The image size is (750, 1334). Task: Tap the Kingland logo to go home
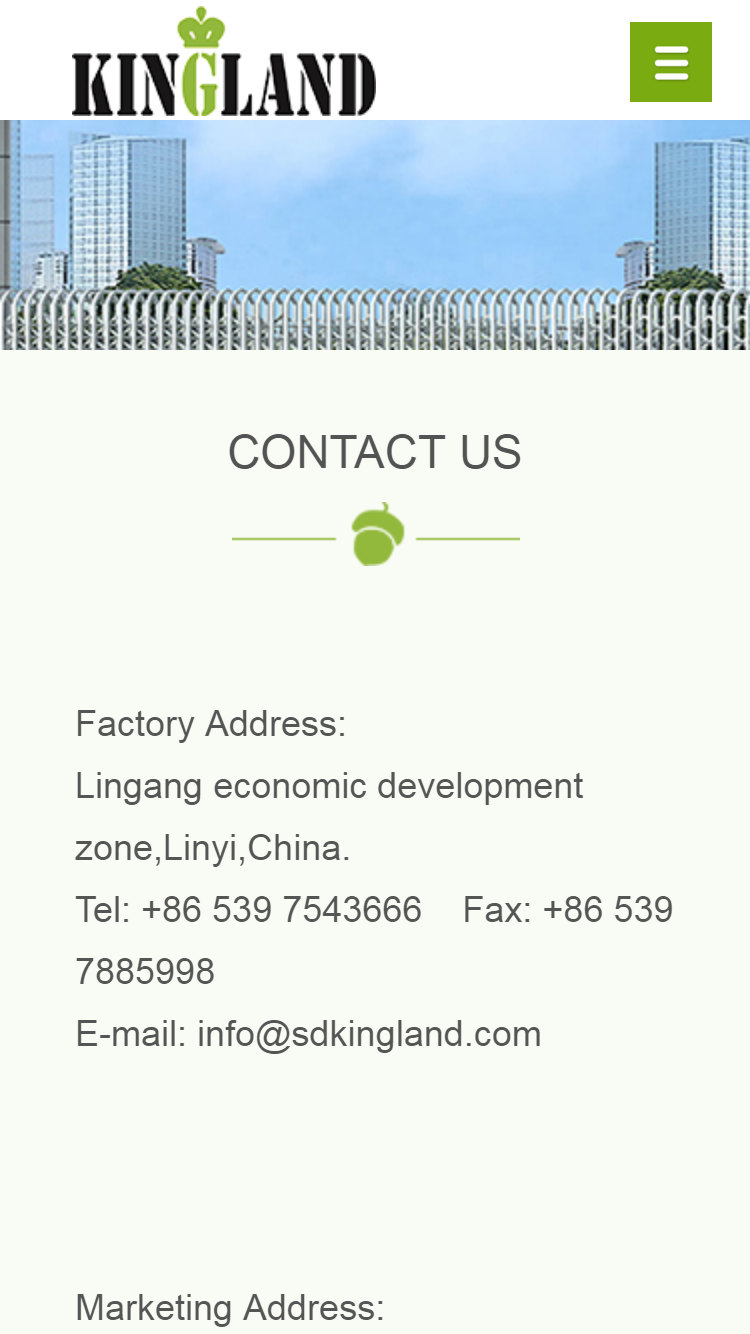223,64
